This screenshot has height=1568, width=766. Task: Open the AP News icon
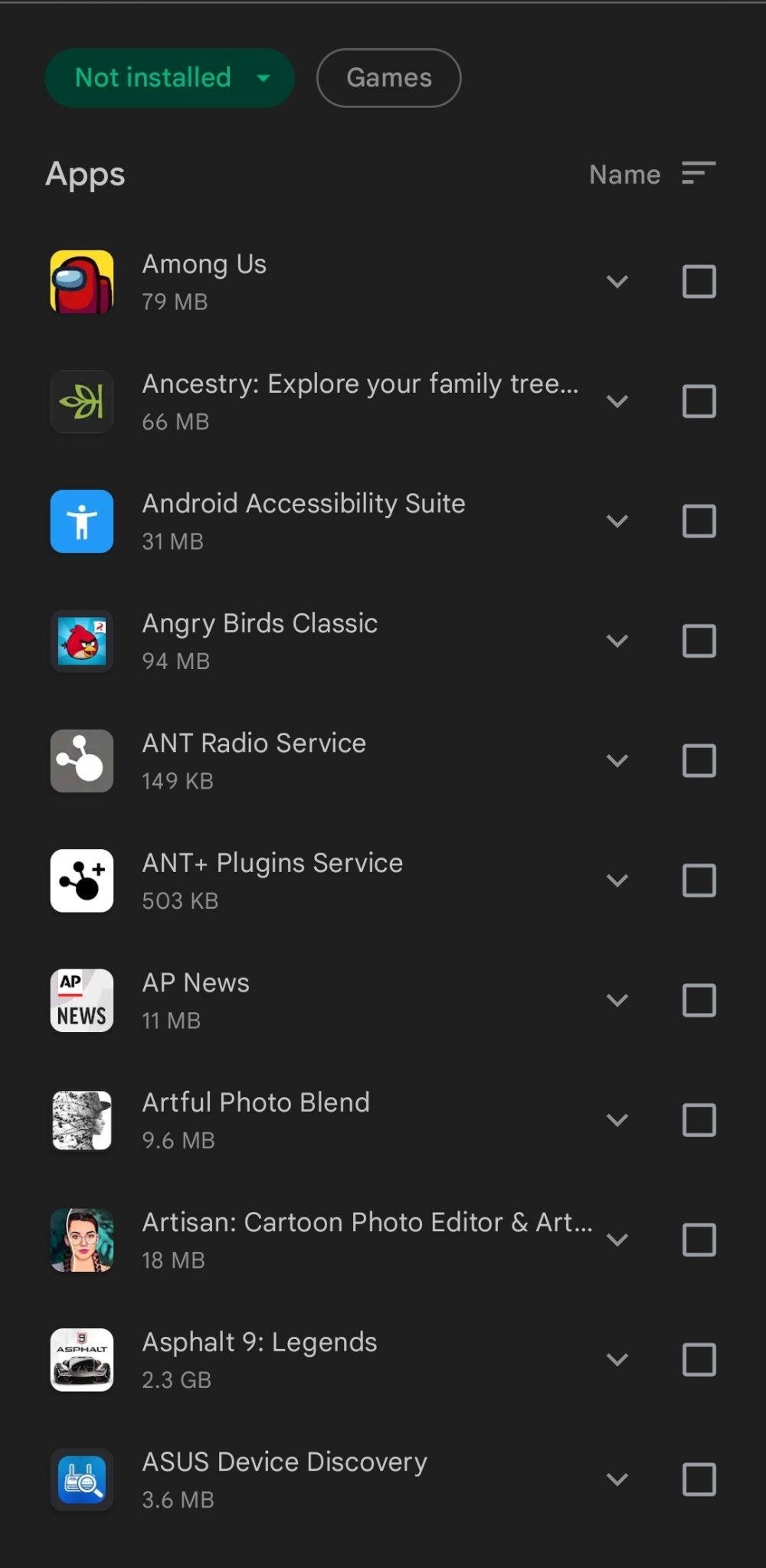pos(81,1001)
